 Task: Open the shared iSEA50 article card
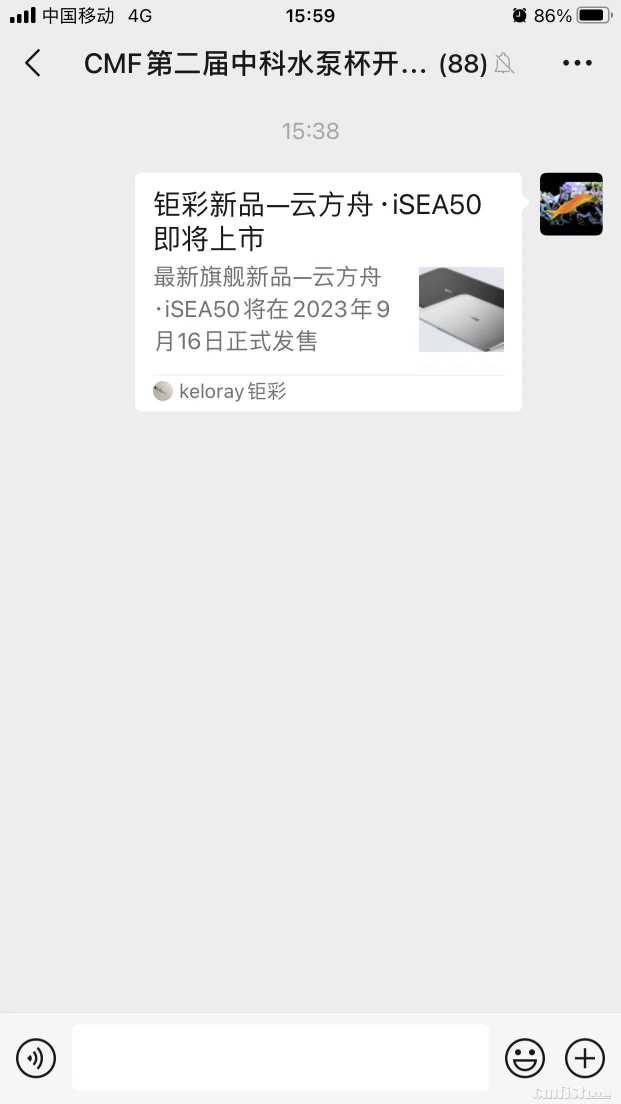coord(328,291)
